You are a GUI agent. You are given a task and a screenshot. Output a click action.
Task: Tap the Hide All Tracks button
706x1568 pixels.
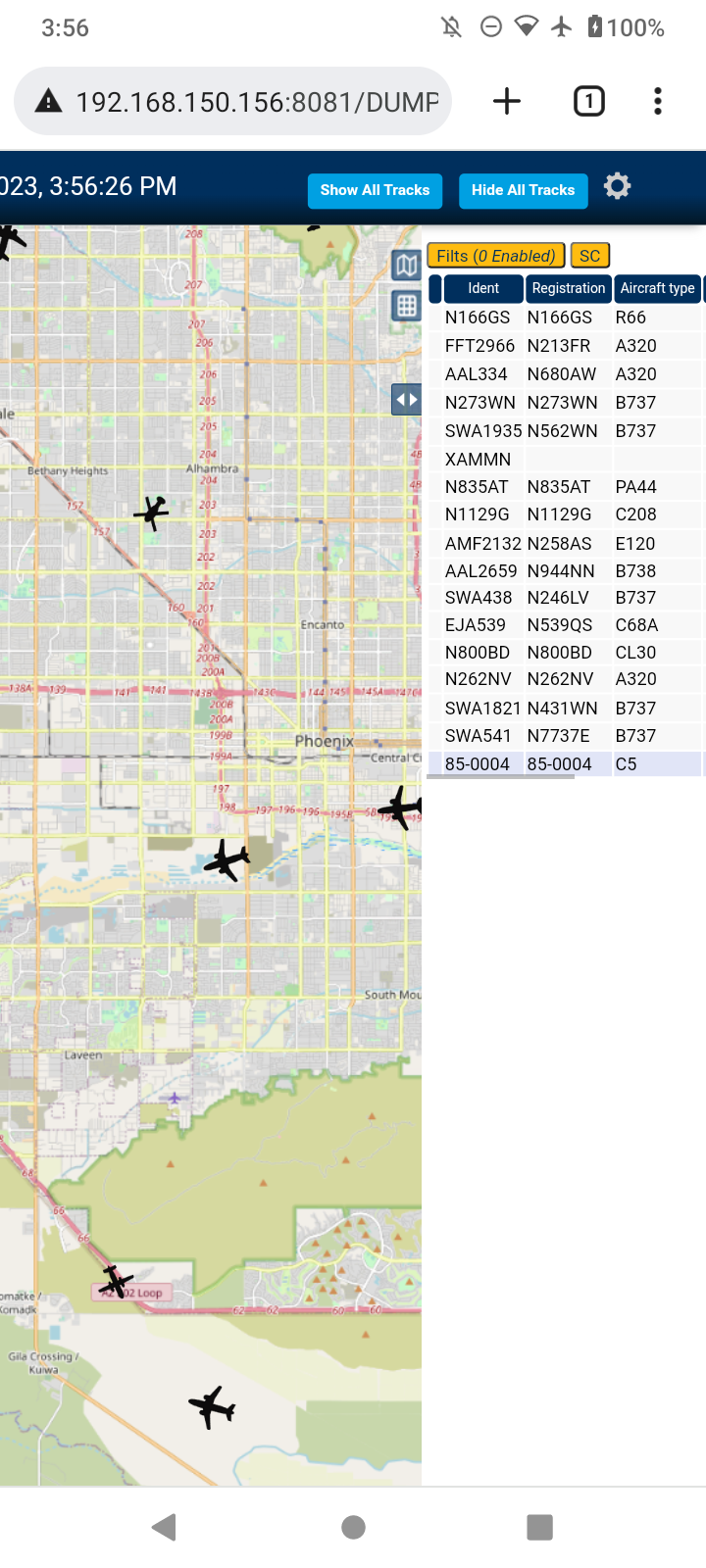[523, 190]
